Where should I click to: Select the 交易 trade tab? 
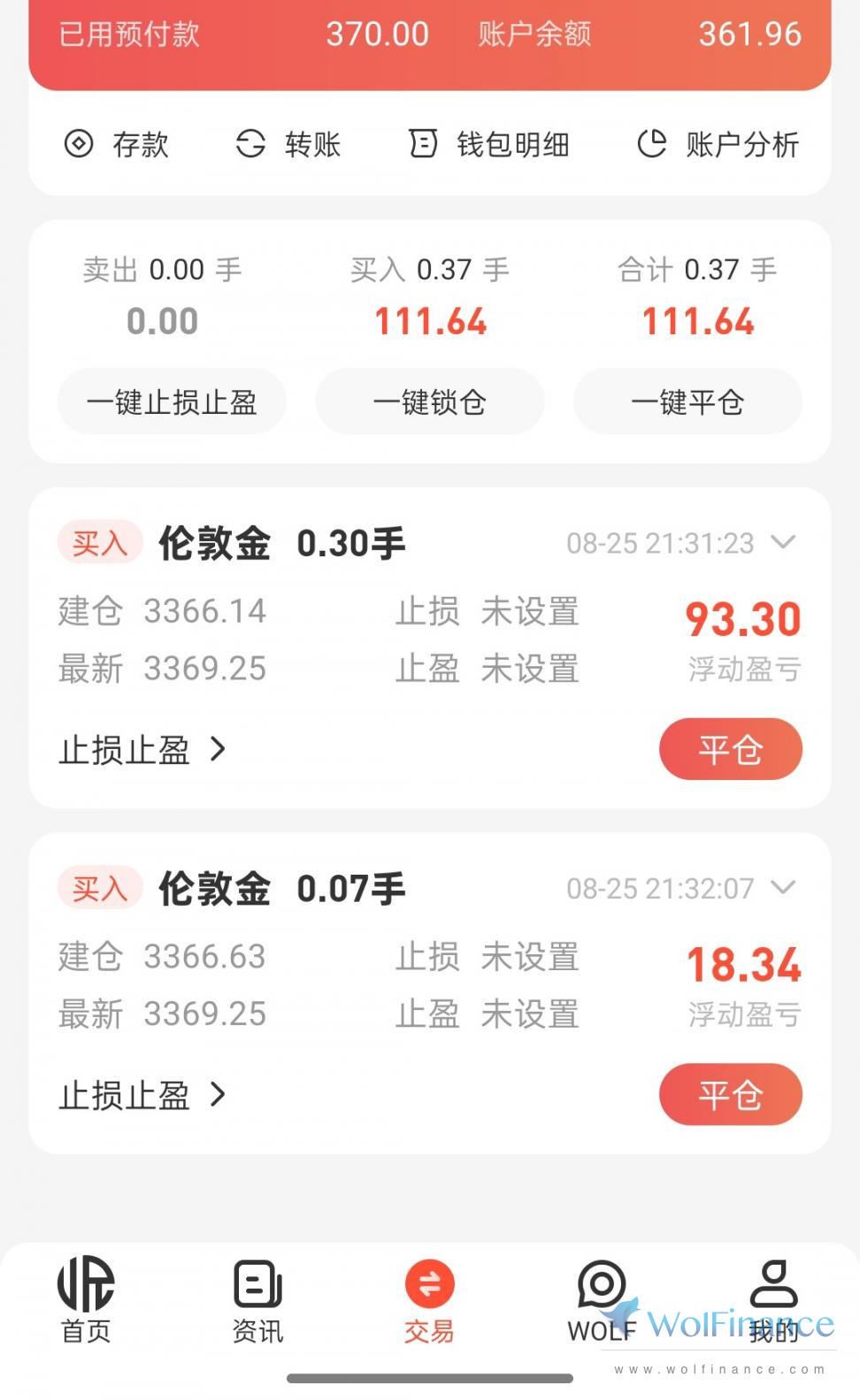(x=430, y=1300)
